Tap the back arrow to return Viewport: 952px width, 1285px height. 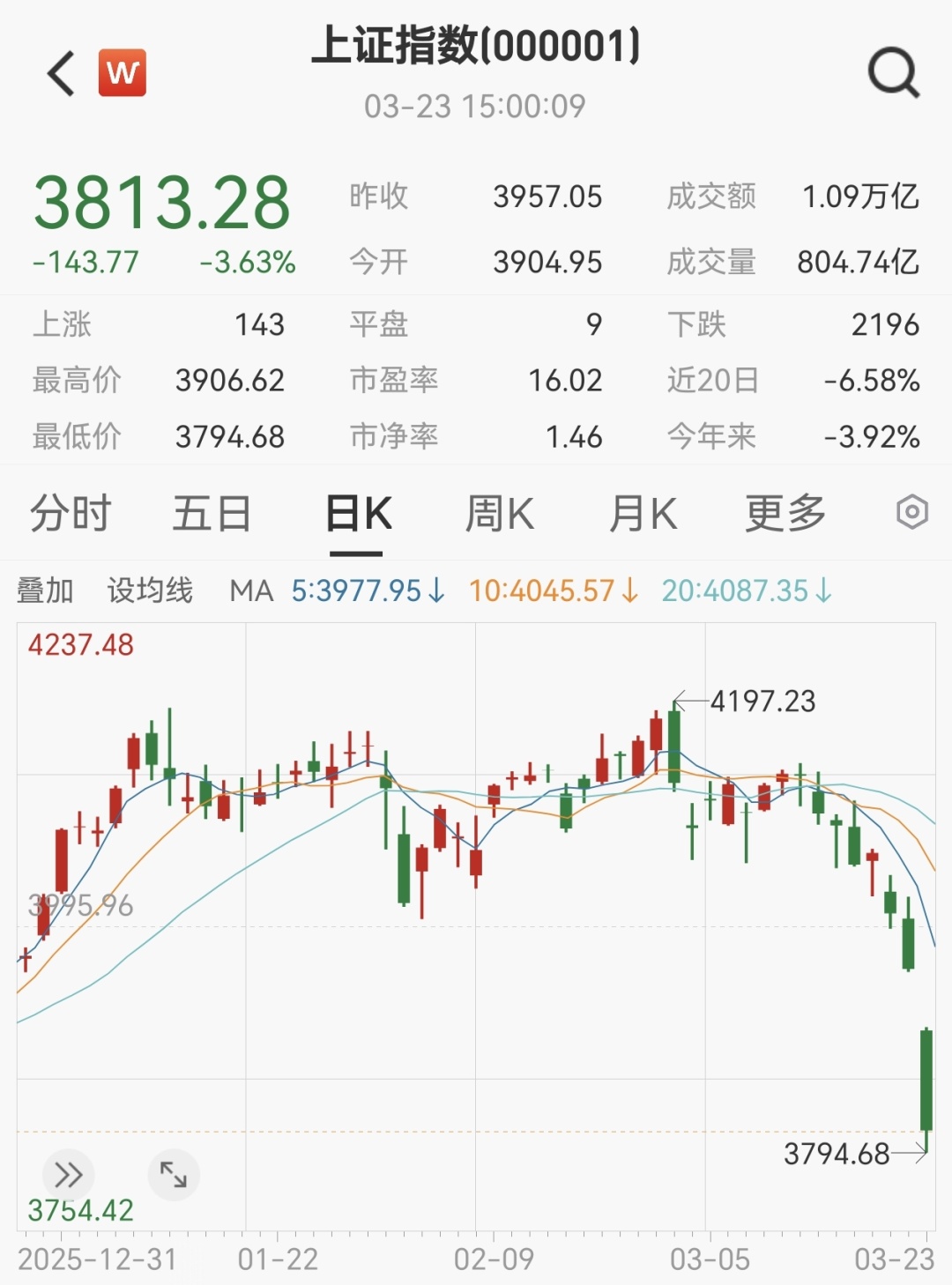[59, 71]
